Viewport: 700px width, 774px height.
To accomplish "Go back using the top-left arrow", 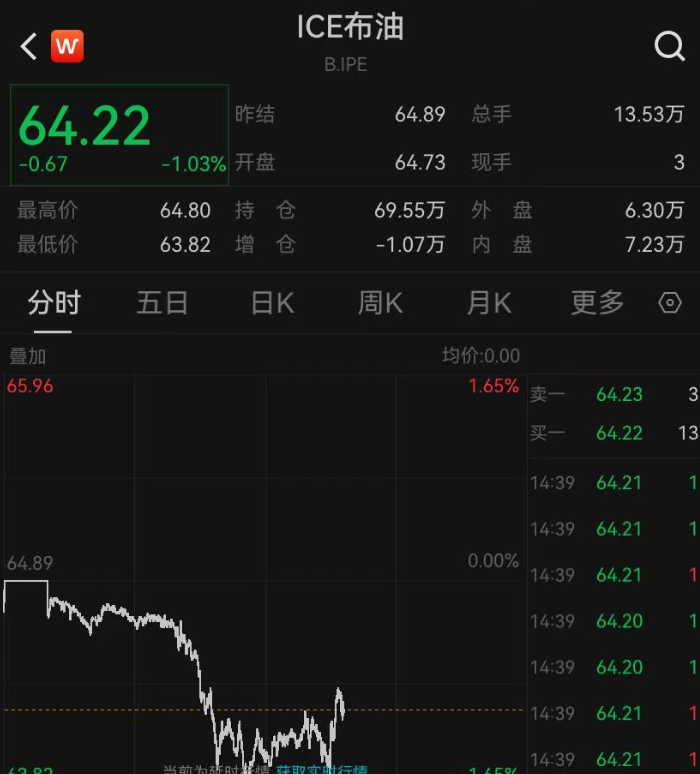I will click(28, 46).
